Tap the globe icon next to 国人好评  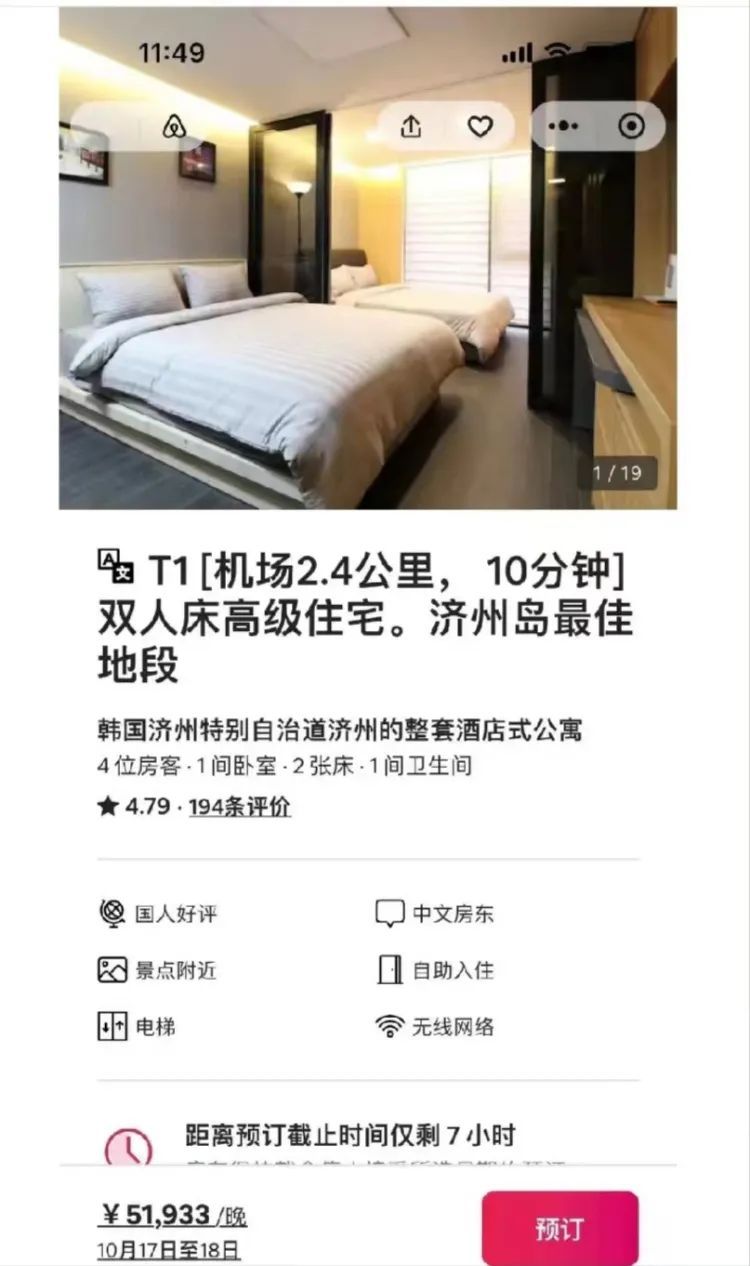(x=109, y=912)
